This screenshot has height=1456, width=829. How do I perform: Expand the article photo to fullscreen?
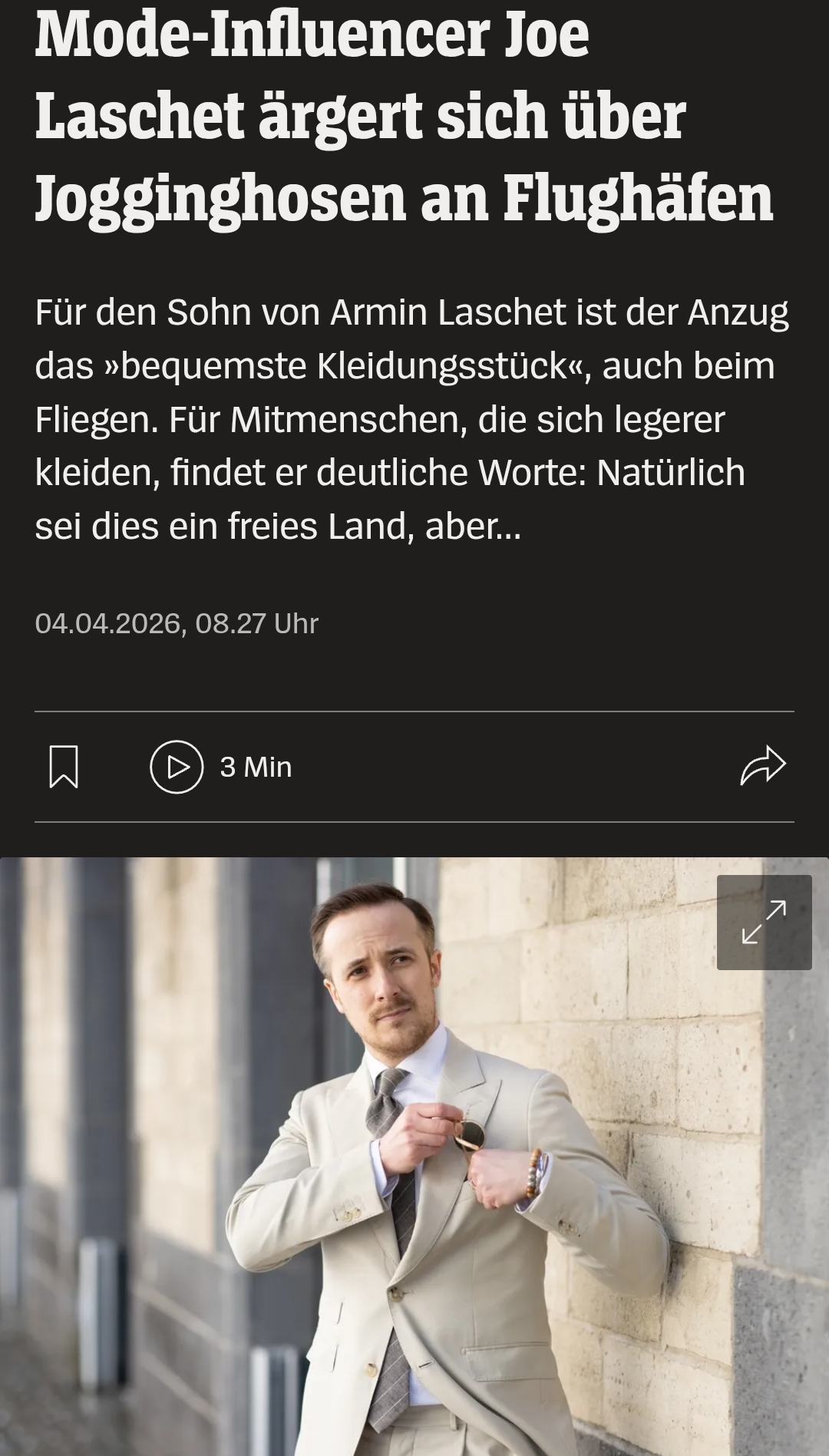(764, 922)
